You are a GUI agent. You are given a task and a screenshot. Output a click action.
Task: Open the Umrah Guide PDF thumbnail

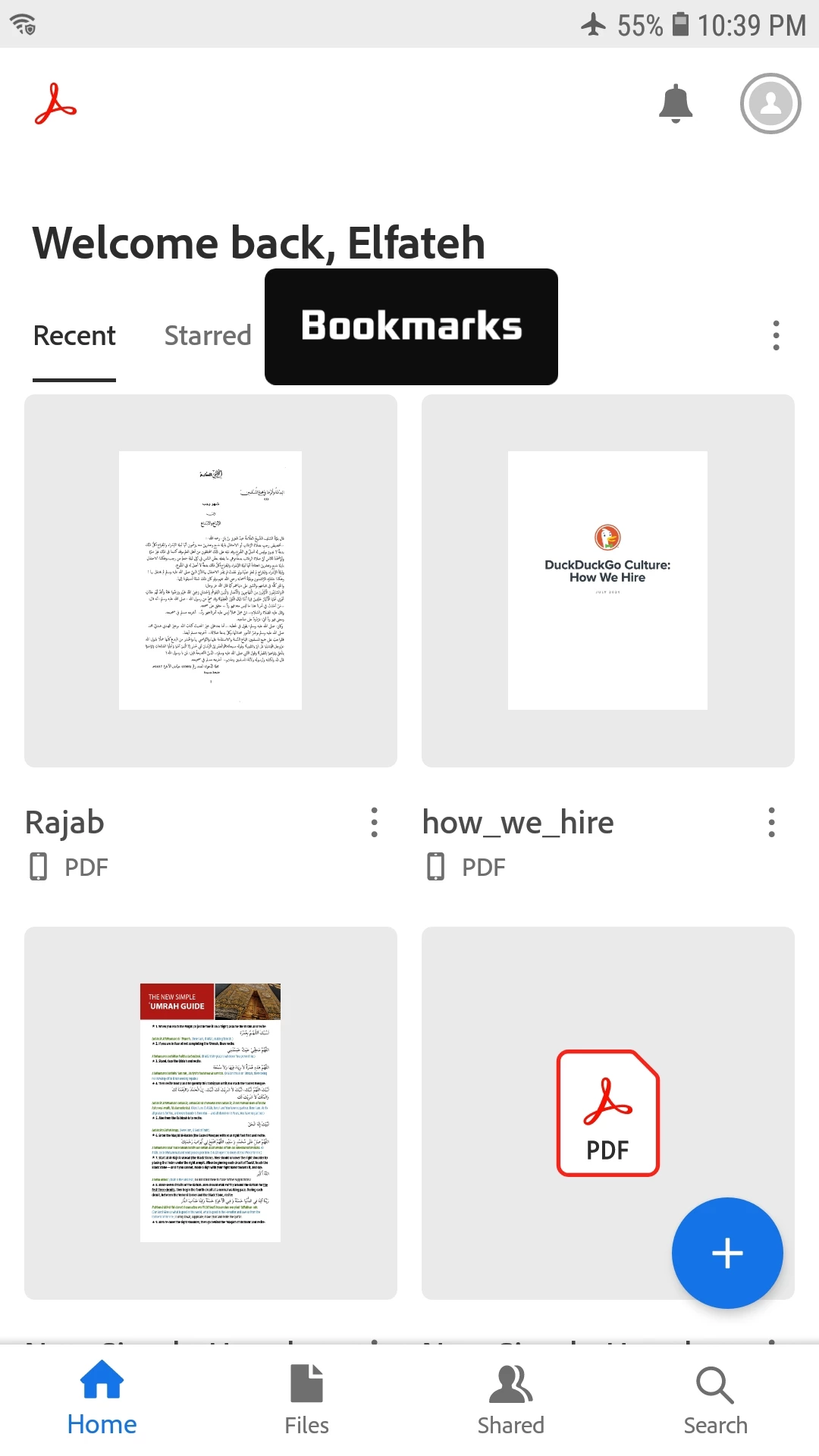pyautogui.click(x=211, y=1112)
